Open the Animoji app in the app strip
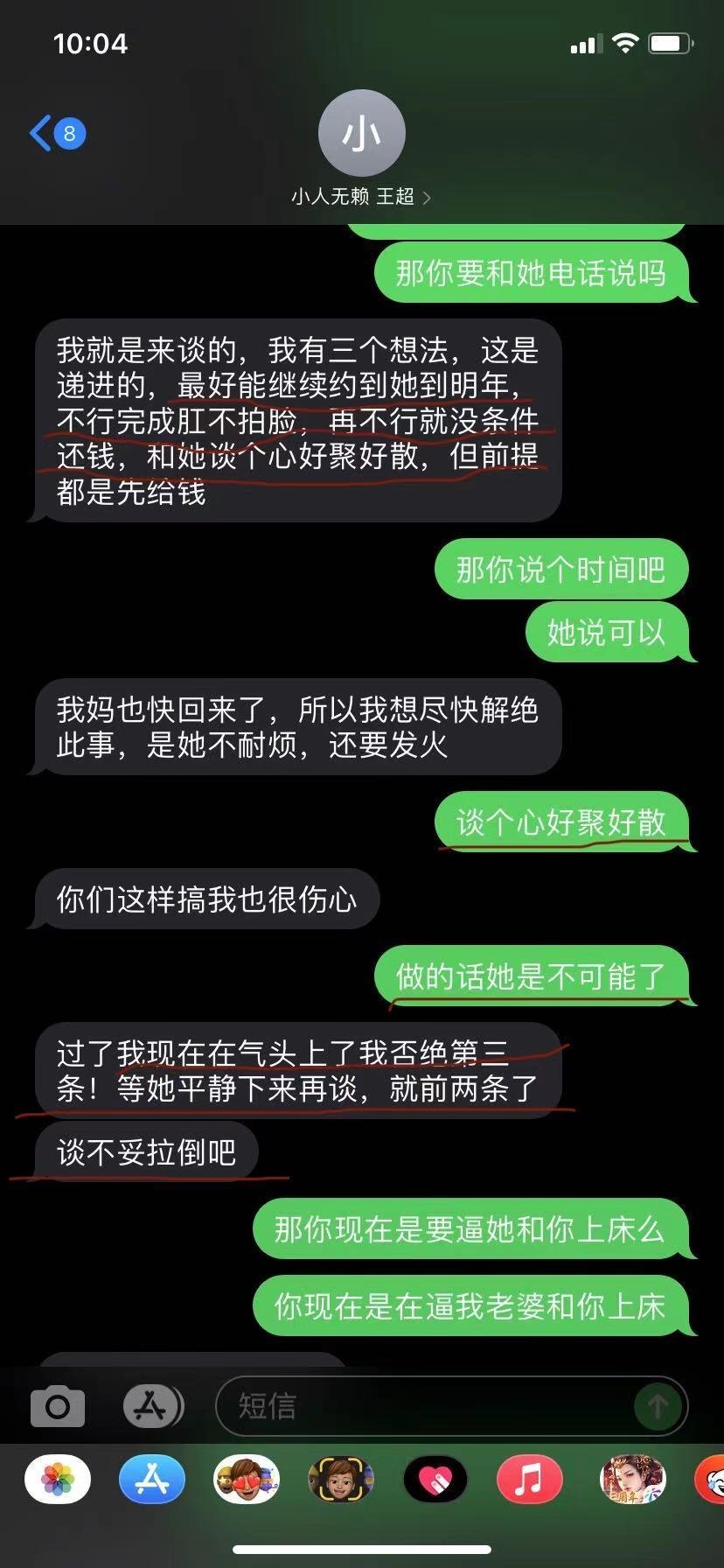Screen dimensions: 724x1568 click(341, 1480)
